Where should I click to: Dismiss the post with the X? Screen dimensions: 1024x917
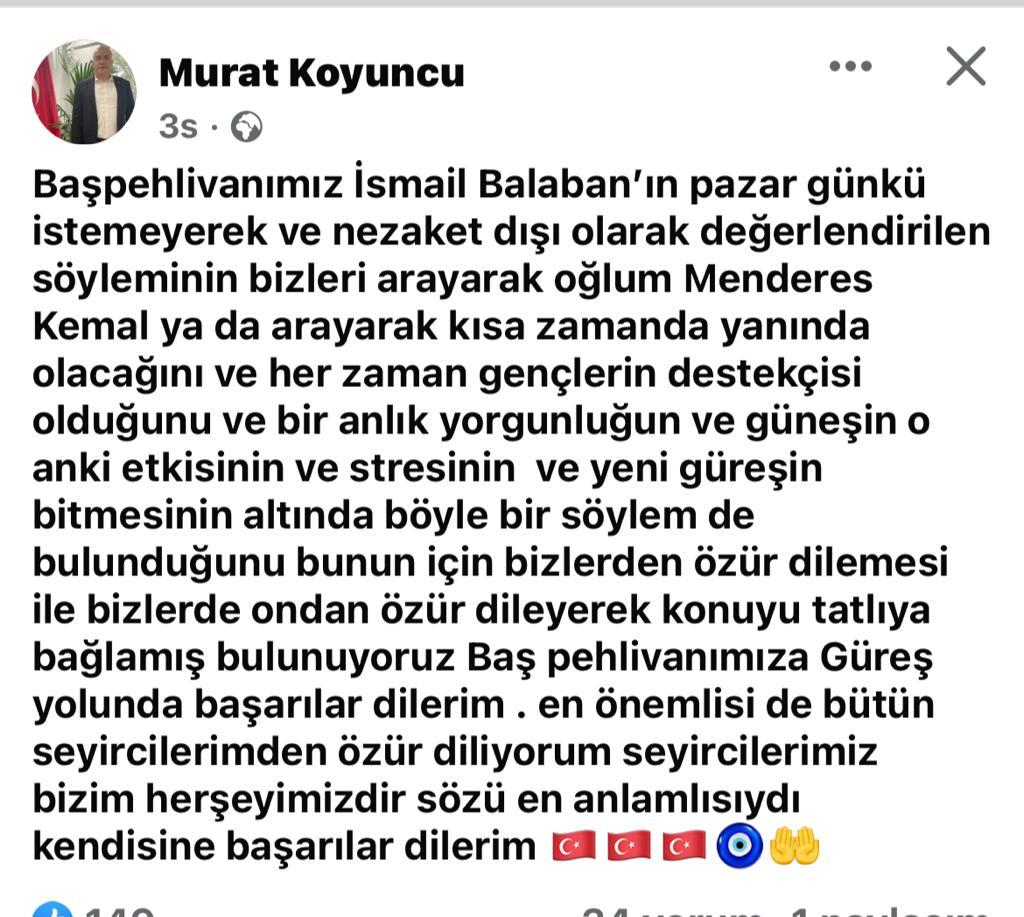point(965,67)
